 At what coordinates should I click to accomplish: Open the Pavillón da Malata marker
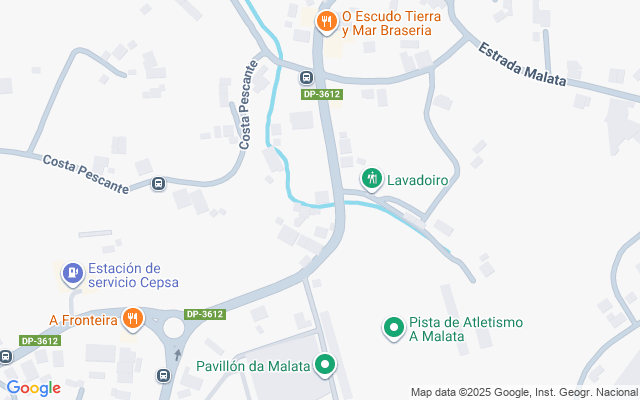[x=324, y=366]
